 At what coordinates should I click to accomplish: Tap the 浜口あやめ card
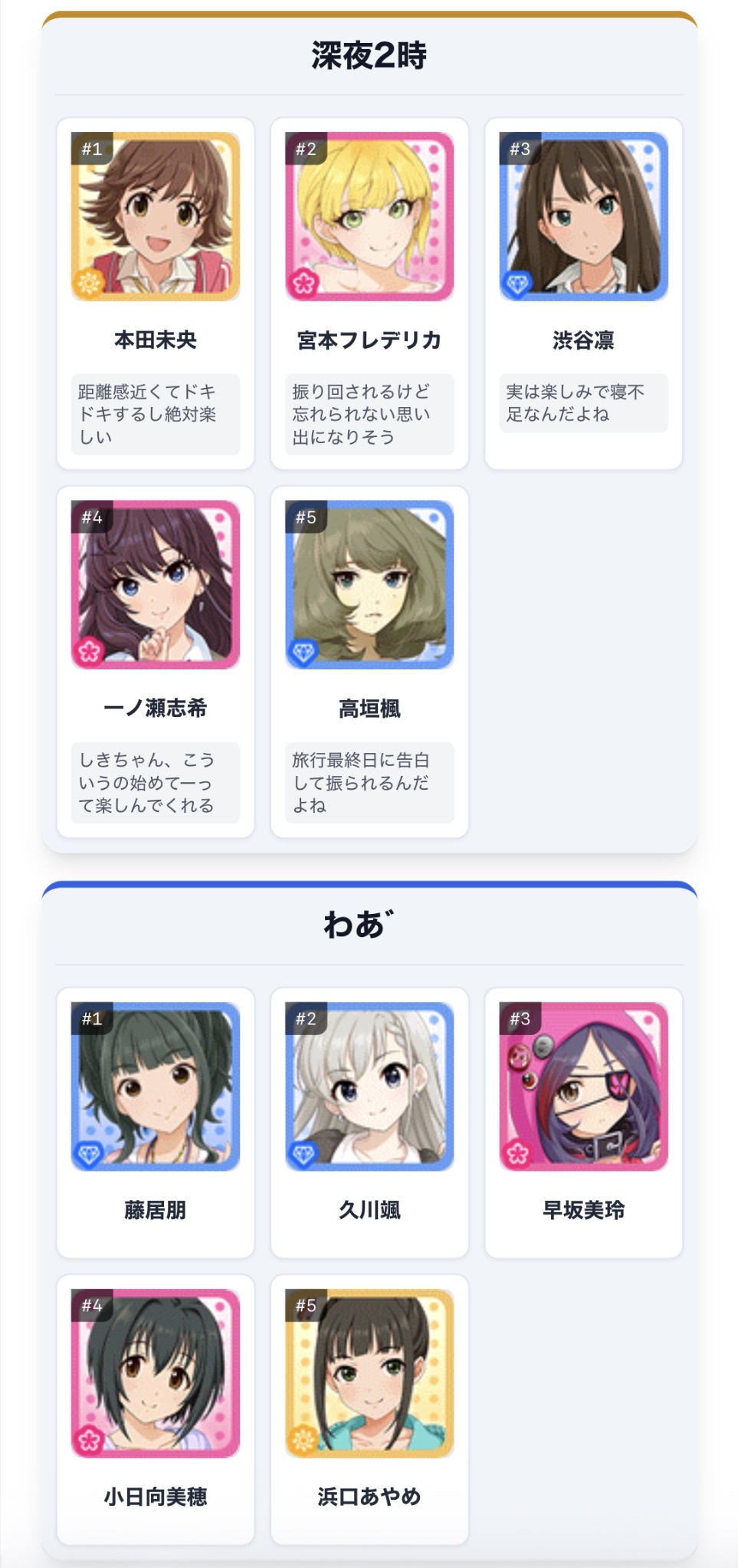click(369, 1409)
